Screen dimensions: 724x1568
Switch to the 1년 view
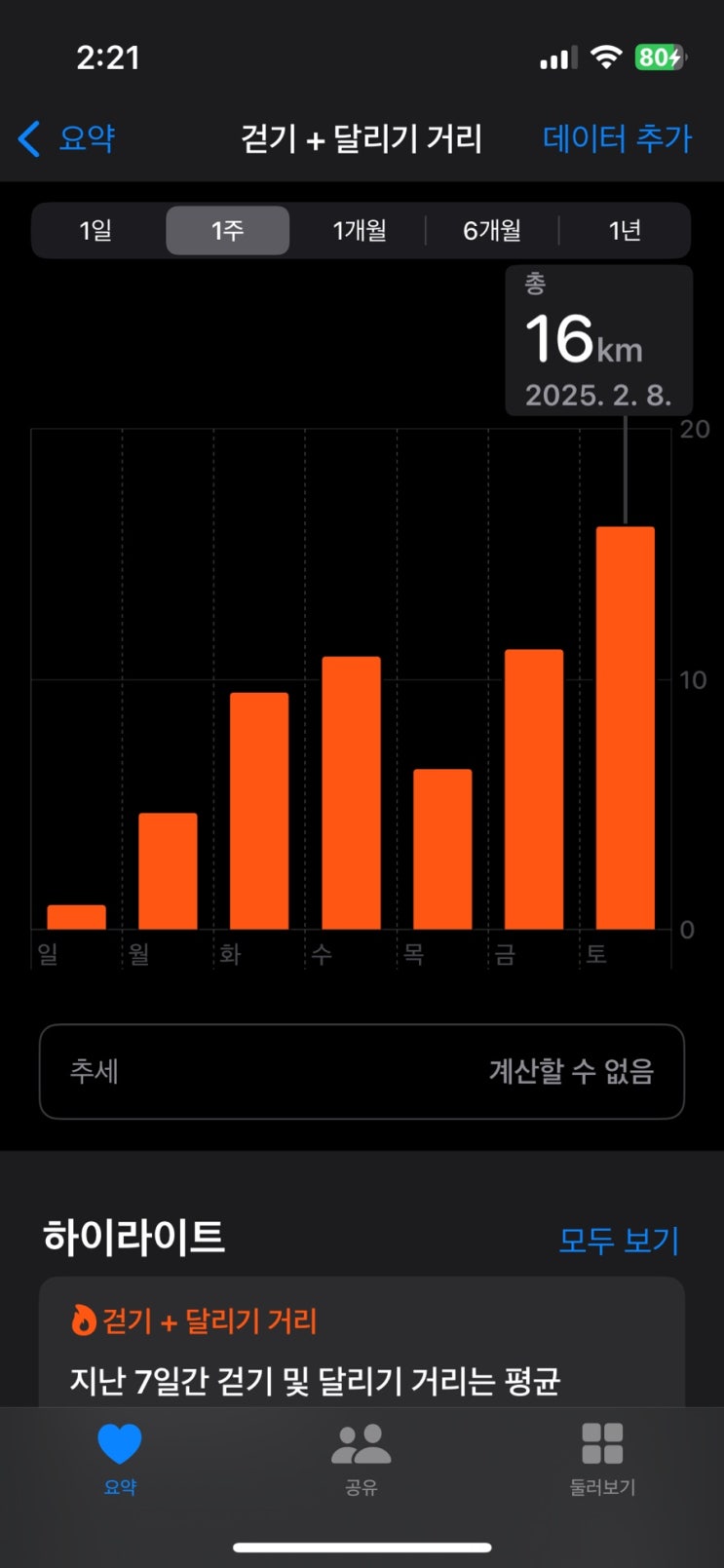click(x=625, y=231)
